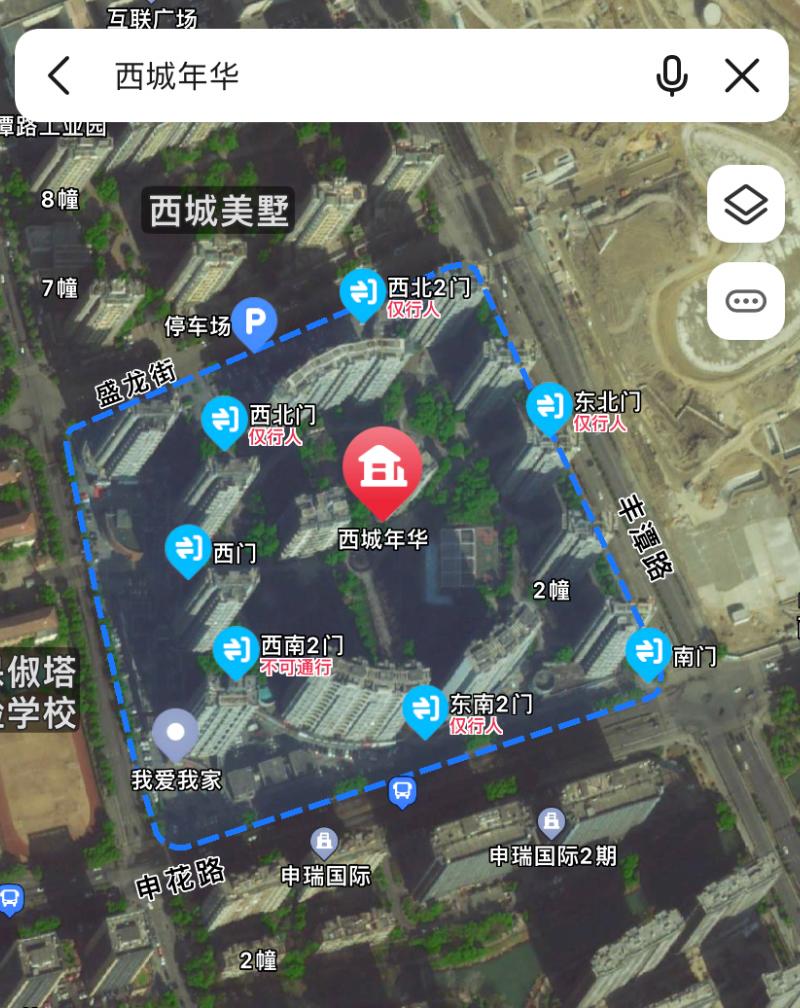Go back from search results

[x=59, y=76]
